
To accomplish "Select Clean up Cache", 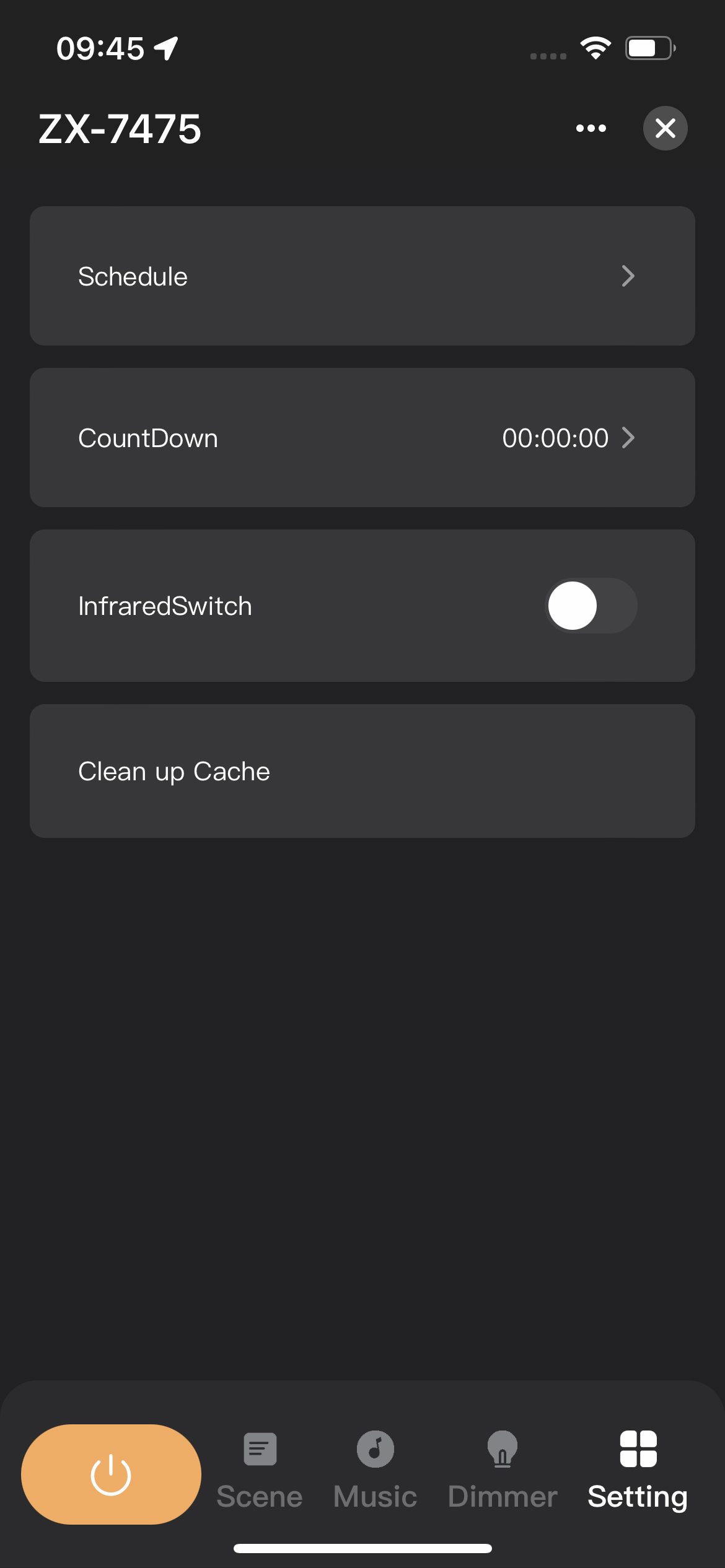I will click(362, 771).
